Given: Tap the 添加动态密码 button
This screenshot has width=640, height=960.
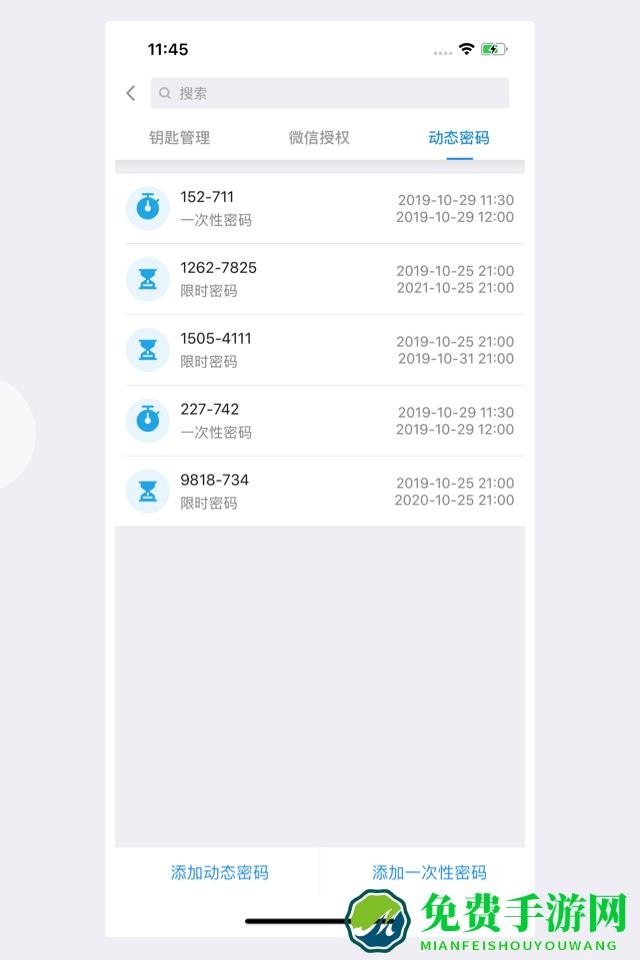Looking at the screenshot, I should [219, 873].
